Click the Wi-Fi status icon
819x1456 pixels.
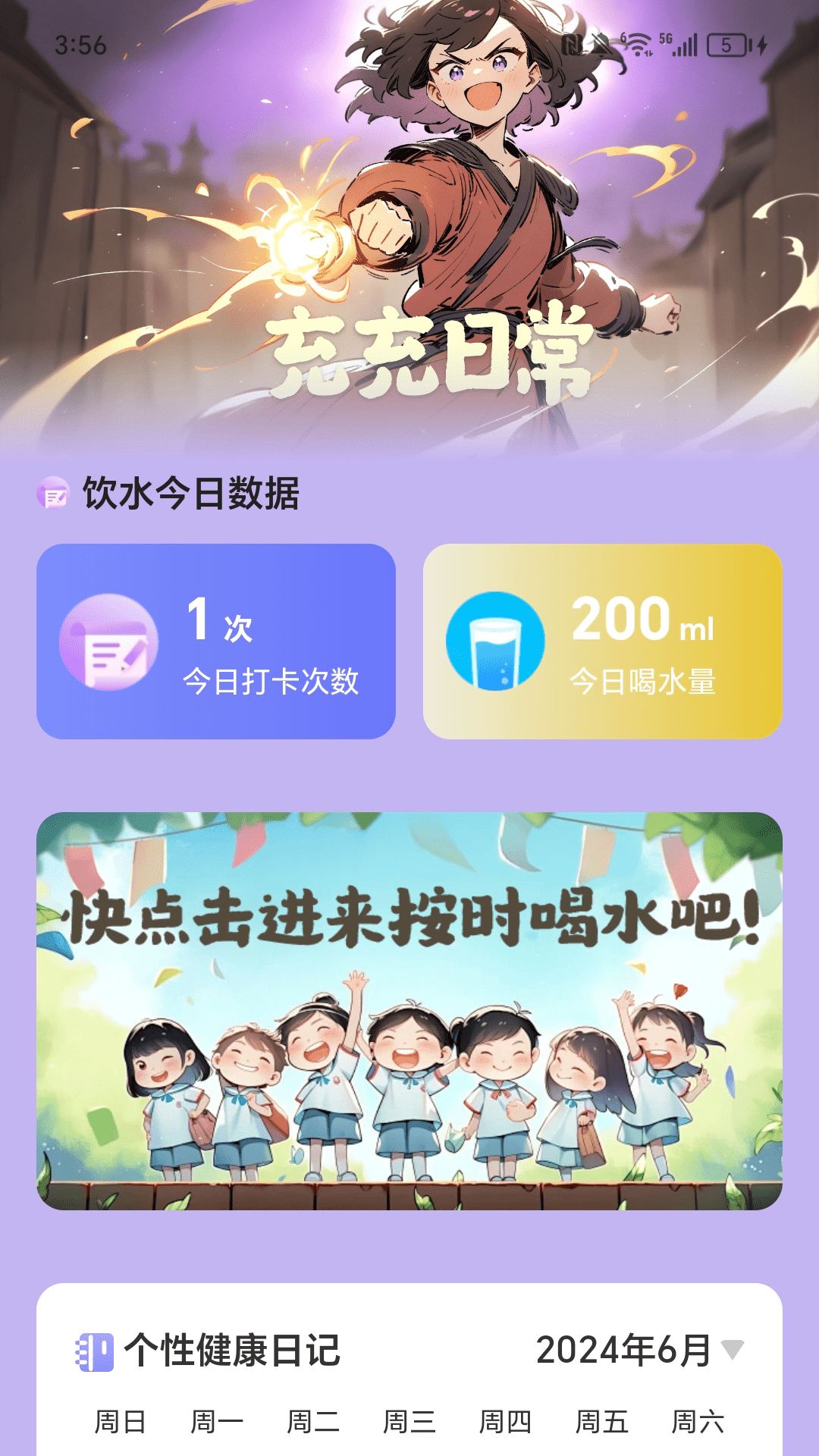tap(637, 45)
